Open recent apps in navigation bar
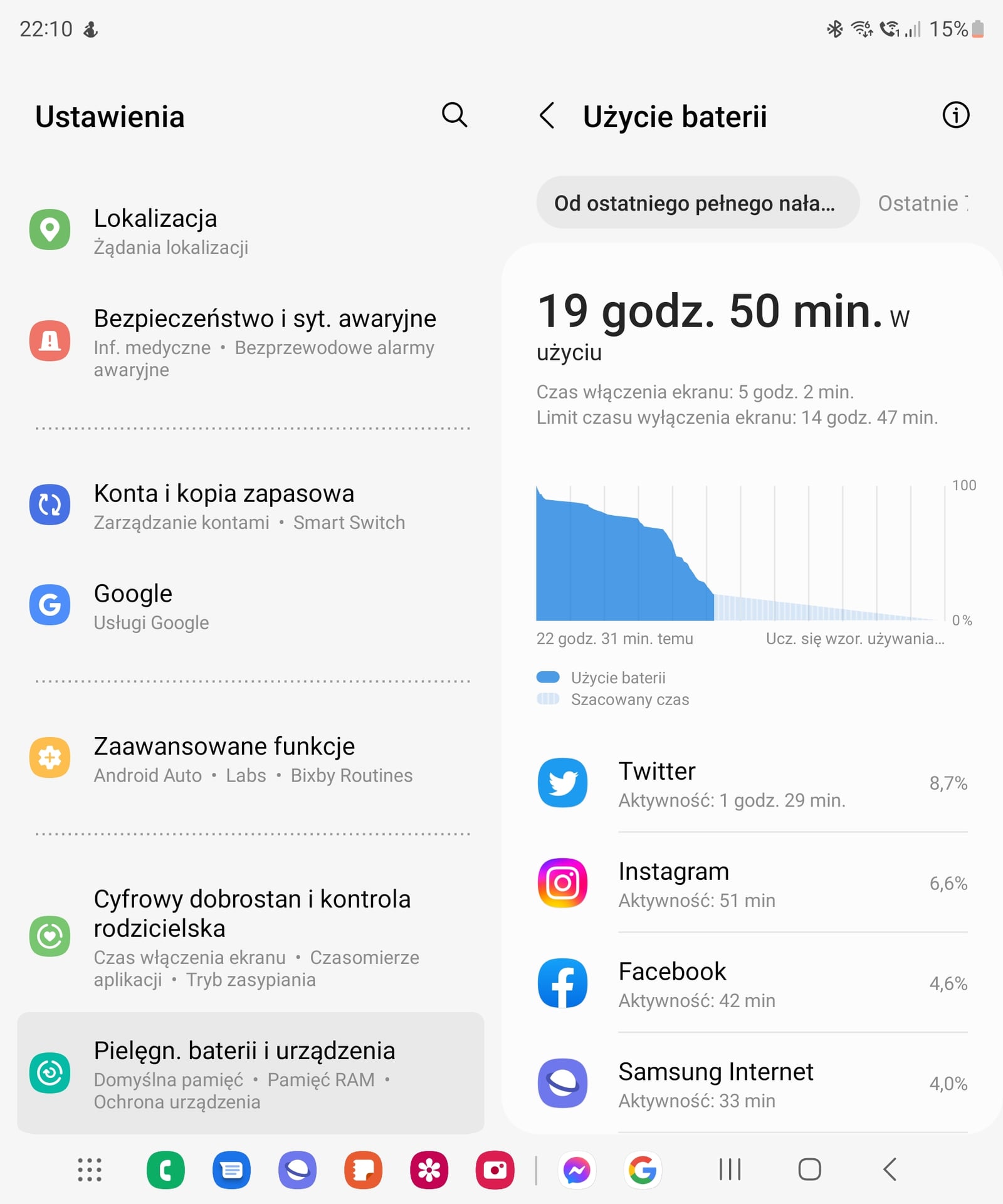The height and width of the screenshot is (1204, 1003). click(729, 1170)
